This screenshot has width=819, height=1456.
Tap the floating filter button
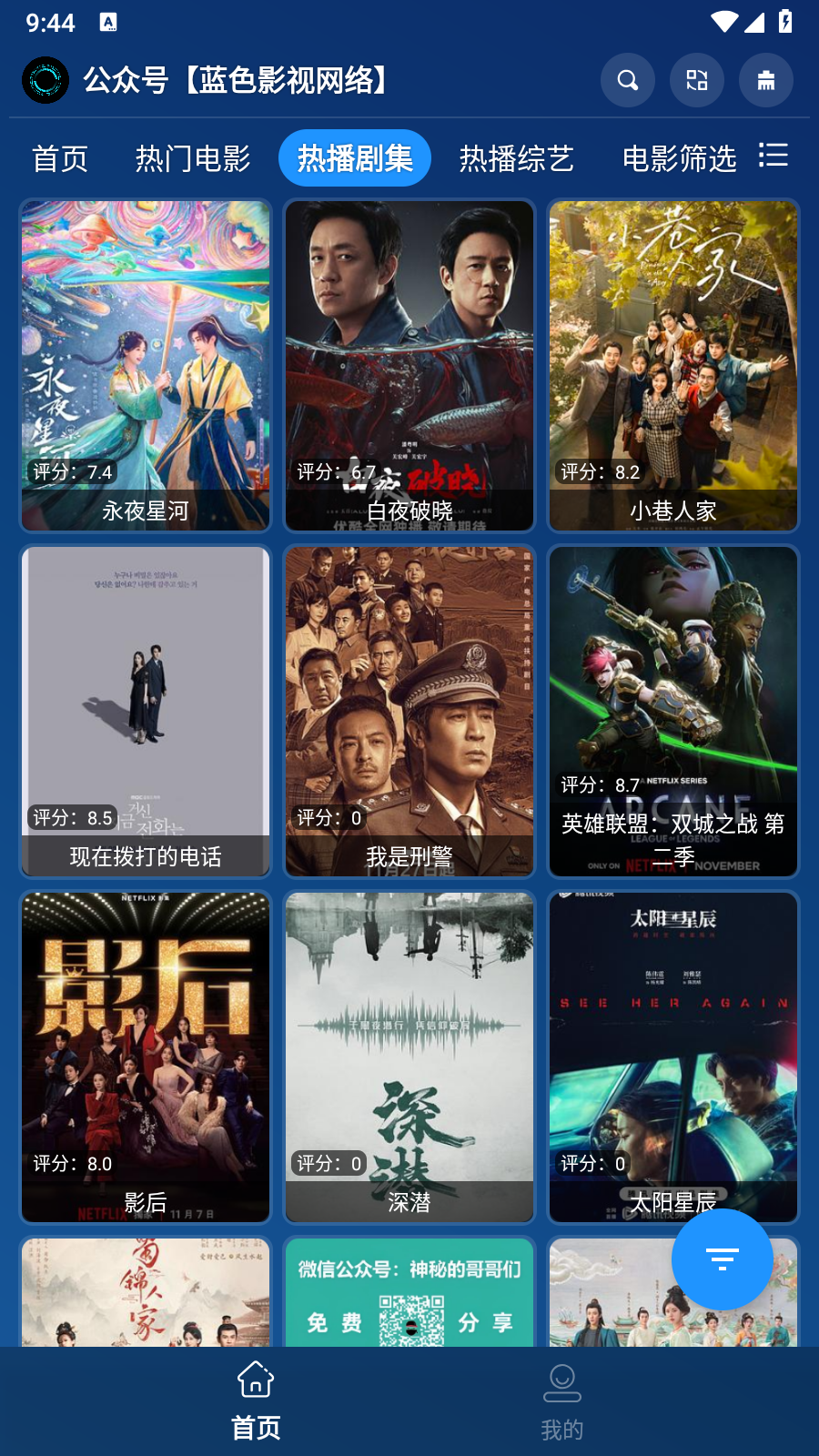[723, 1259]
